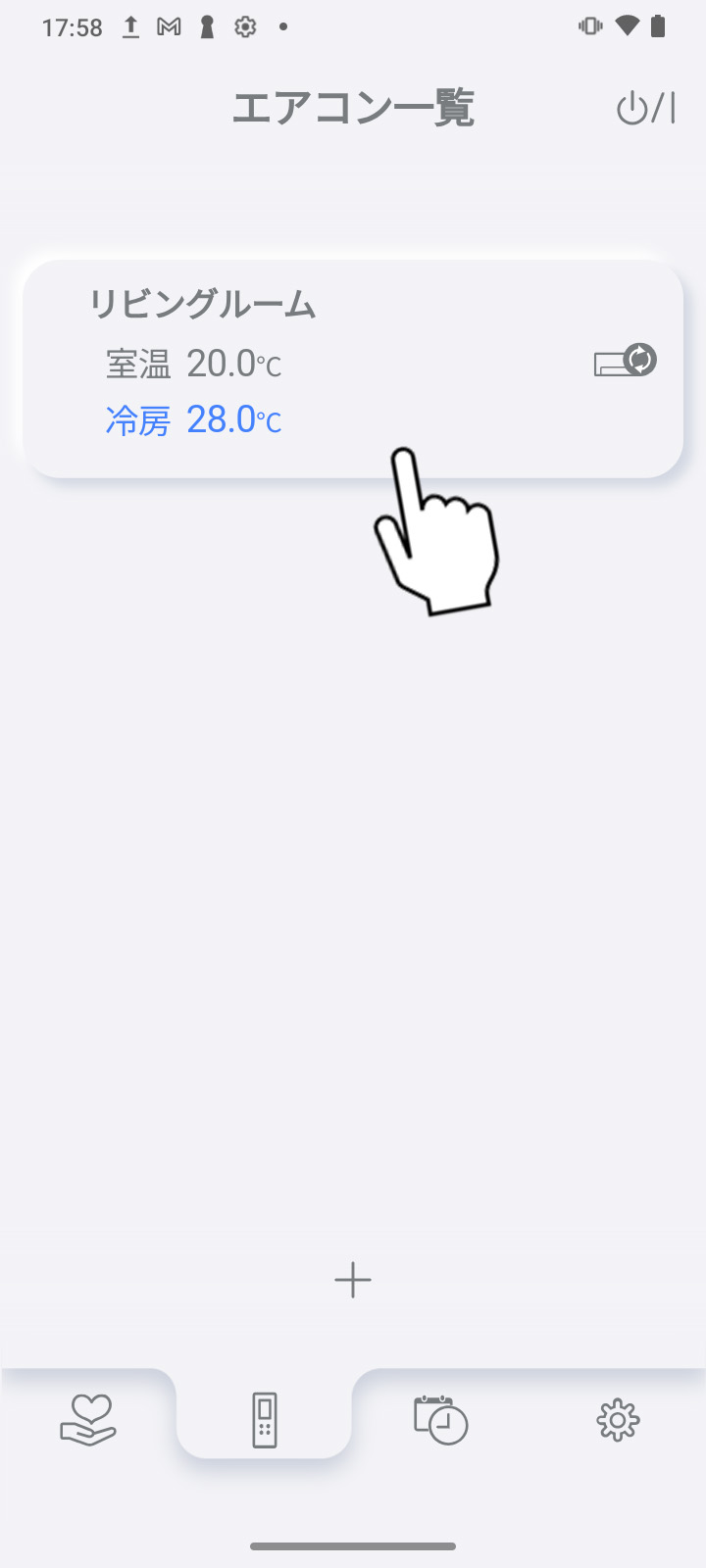Switch to the heart-in-hand care tab
The image size is (706, 1568).
pyautogui.click(x=88, y=1419)
